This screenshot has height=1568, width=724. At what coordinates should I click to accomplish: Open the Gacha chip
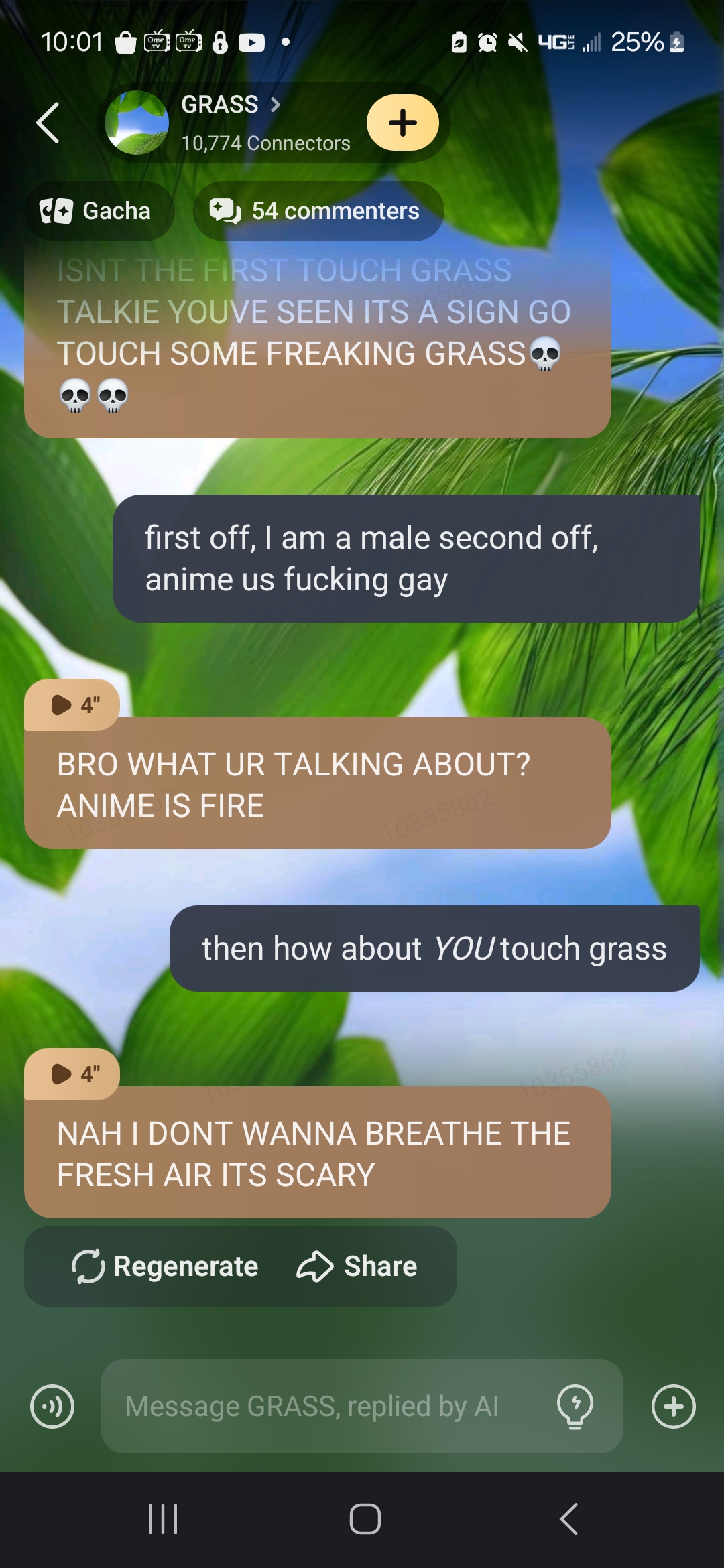(x=98, y=211)
